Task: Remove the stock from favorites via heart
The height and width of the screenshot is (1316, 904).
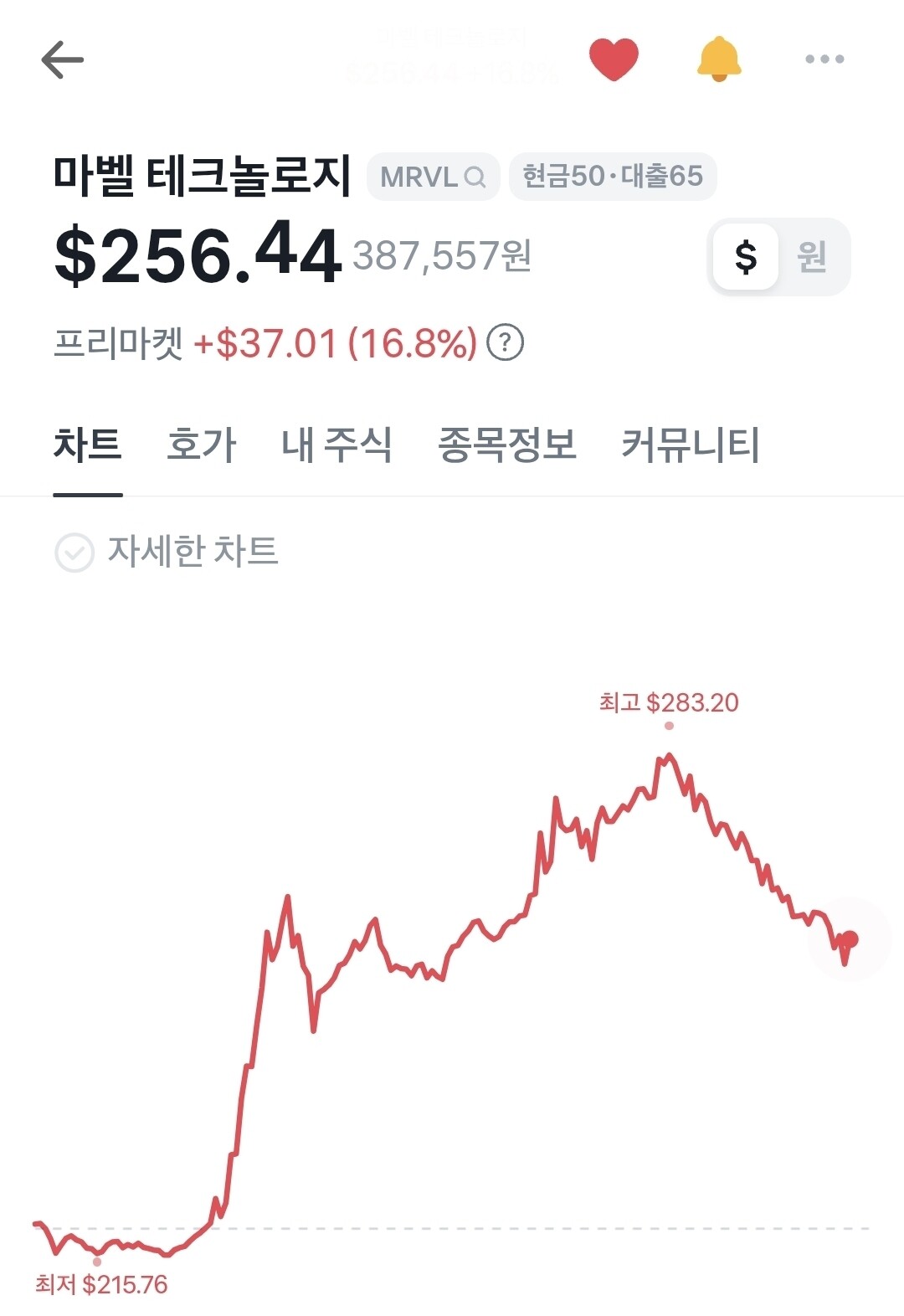Action: (x=614, y=59)
